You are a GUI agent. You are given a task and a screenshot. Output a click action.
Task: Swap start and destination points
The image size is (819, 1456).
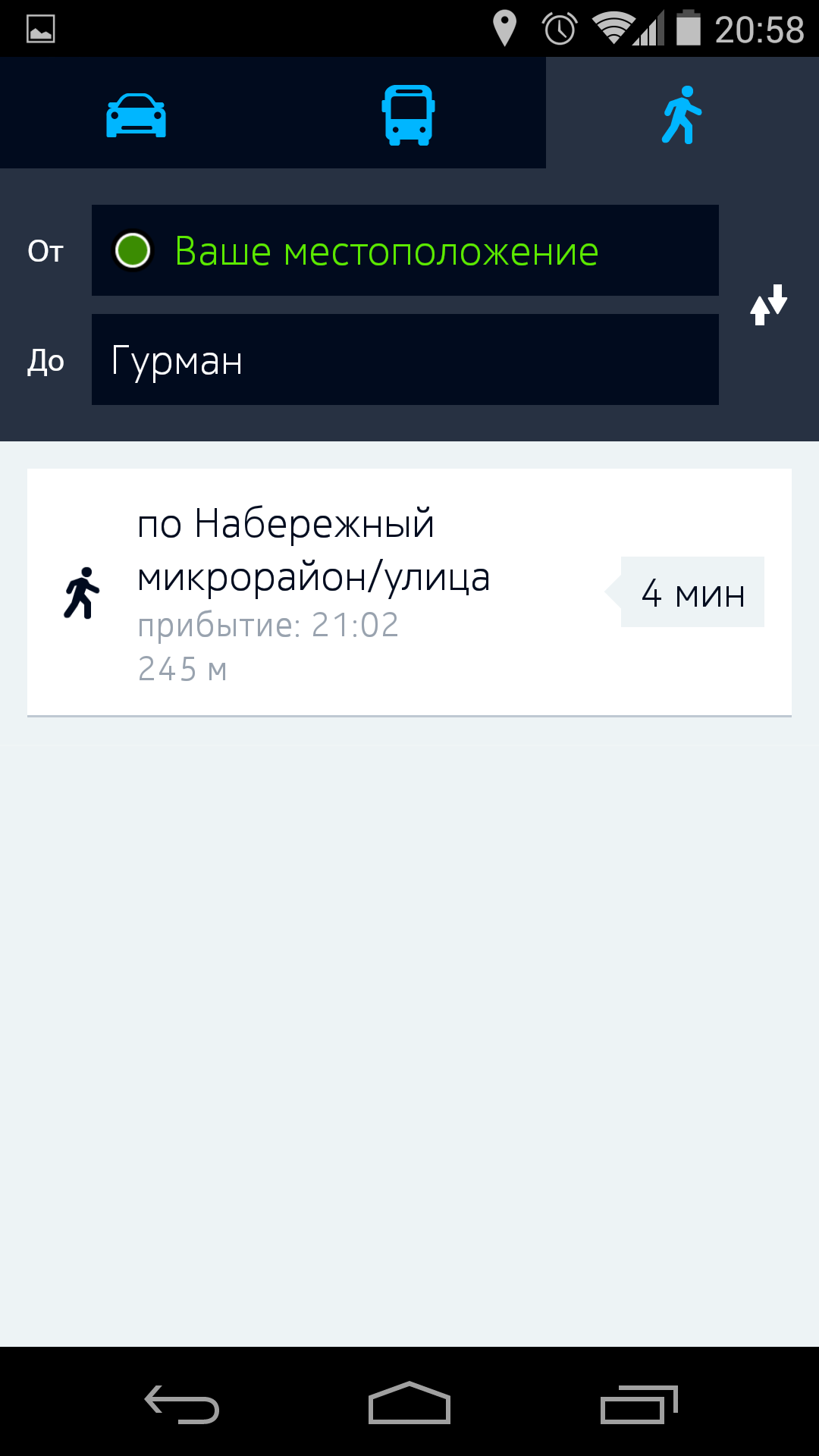tap(769, 305)
